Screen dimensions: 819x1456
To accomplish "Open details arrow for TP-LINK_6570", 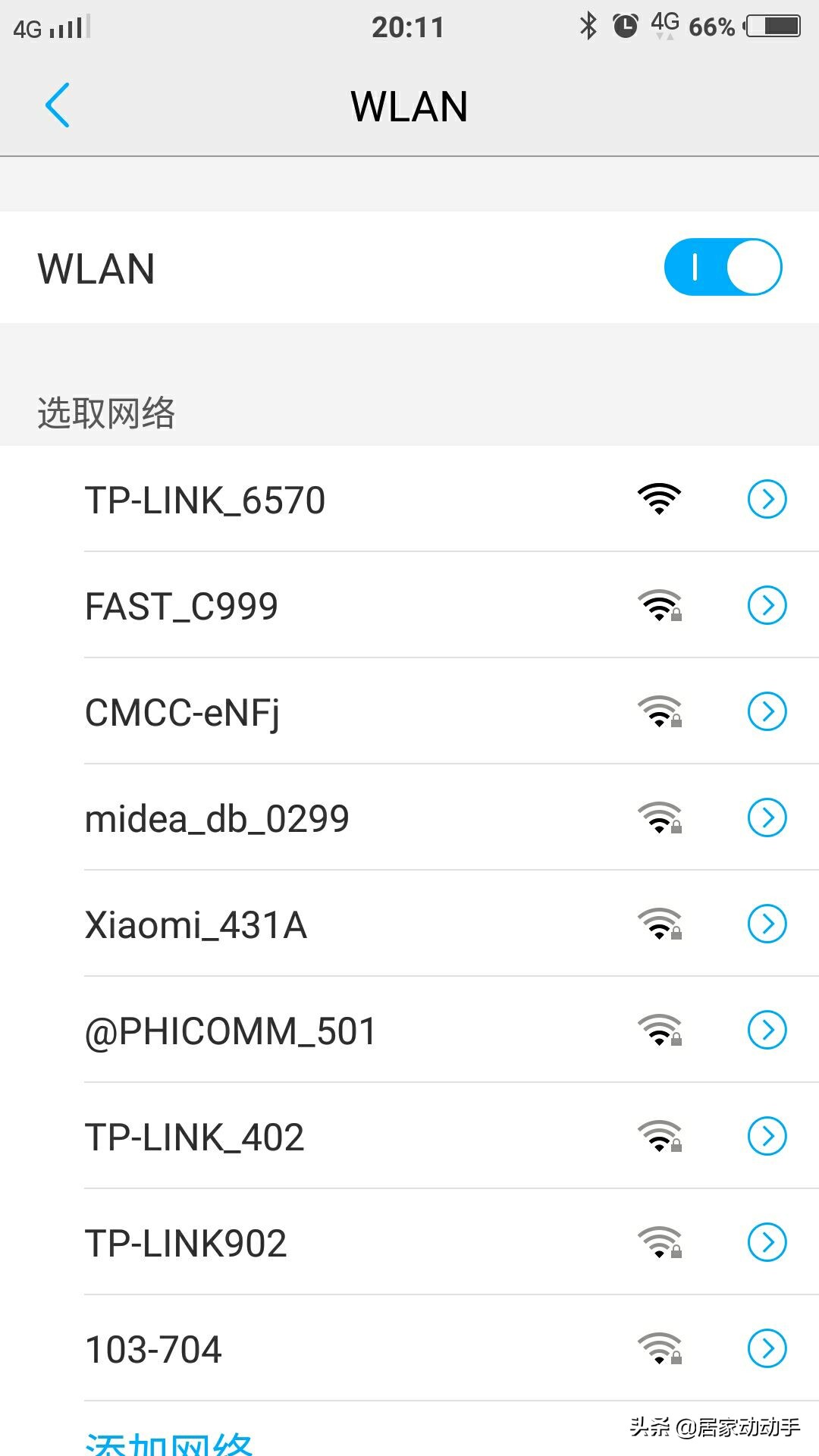I will pyautogui.click(x=767, y=499).
